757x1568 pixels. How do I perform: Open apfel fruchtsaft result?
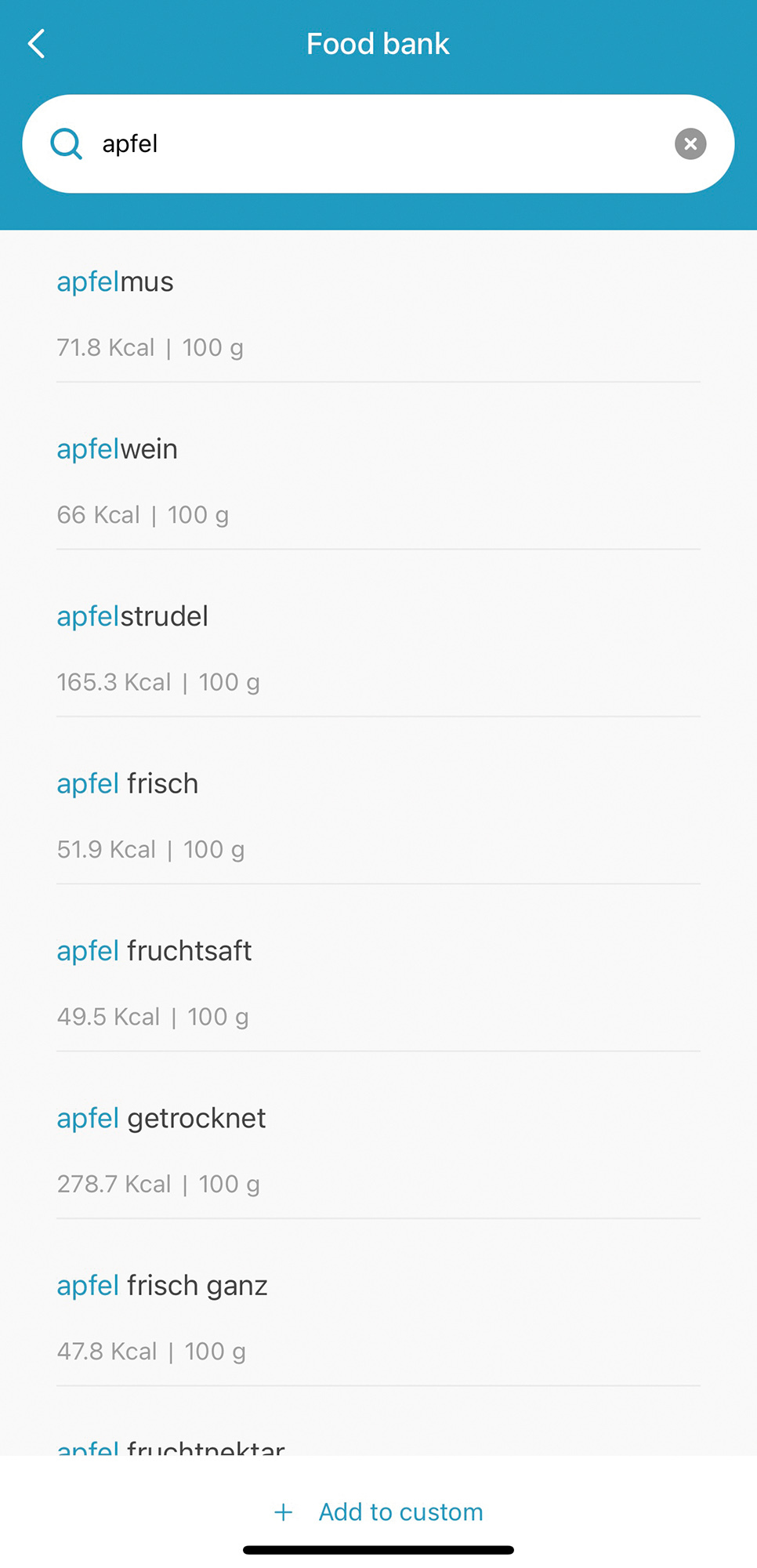pos(378,982)
